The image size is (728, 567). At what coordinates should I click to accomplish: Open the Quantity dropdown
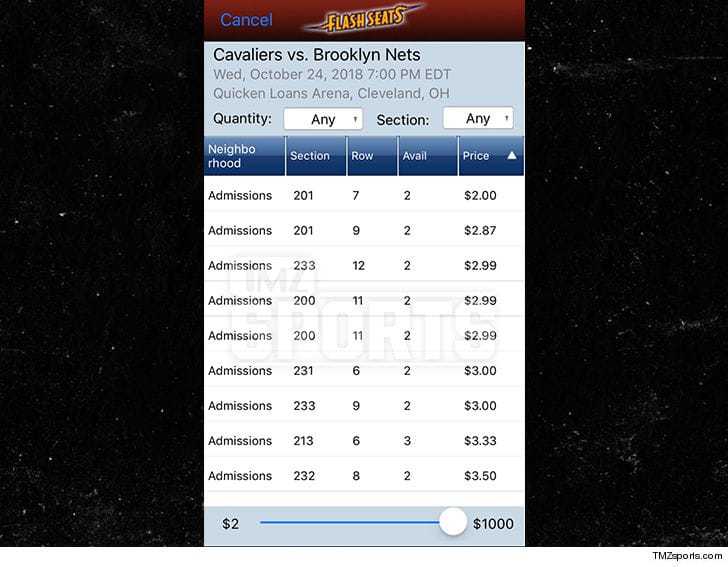pyautogui.click(x=323, y=119)
